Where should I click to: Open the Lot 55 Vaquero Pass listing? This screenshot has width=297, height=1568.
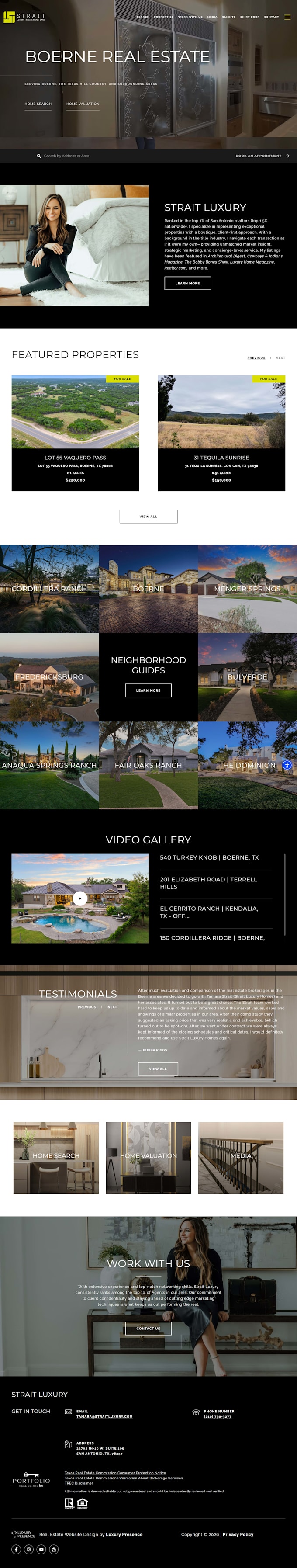point(76,433)
